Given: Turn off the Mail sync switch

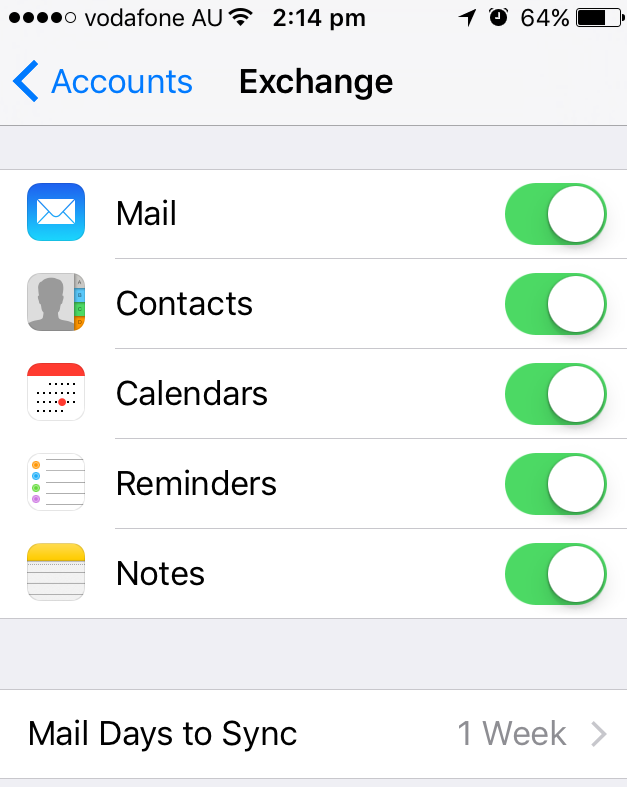Looking at the screenshot, I should coord(556,214).
